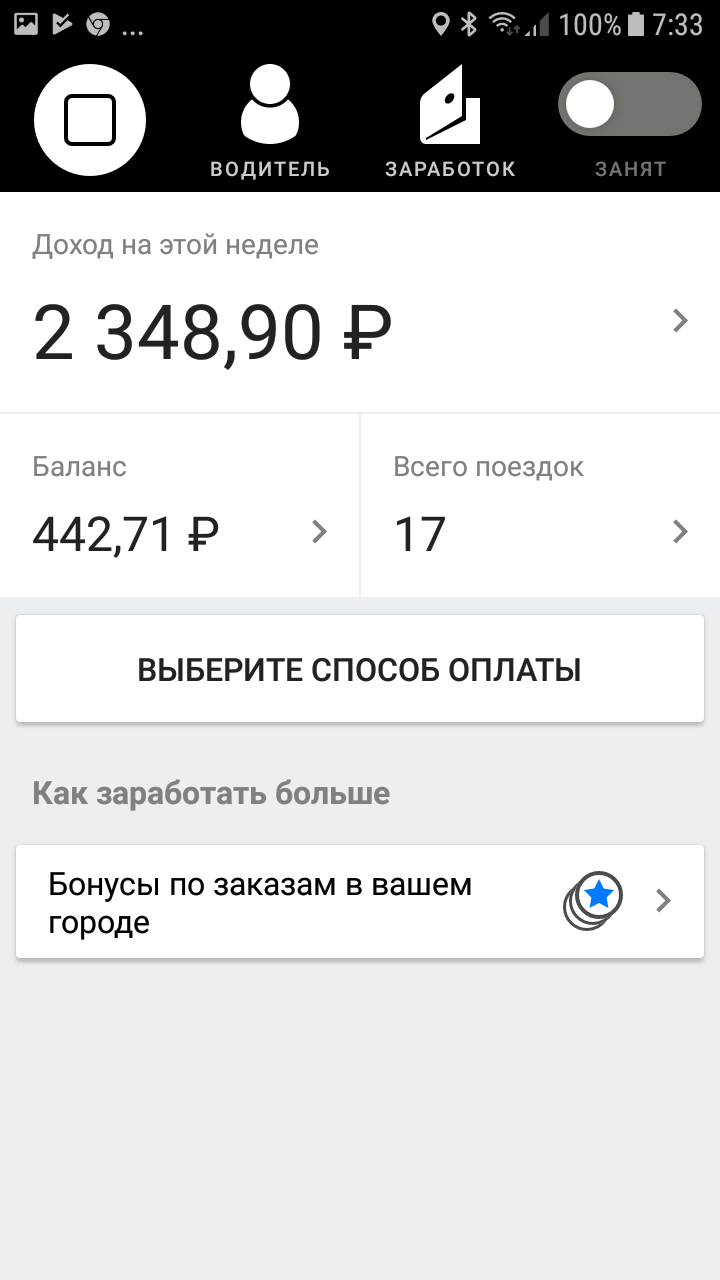This screenshot has width=720, height=1280.
Task: View the Баланс details
Action: (180, 505)
